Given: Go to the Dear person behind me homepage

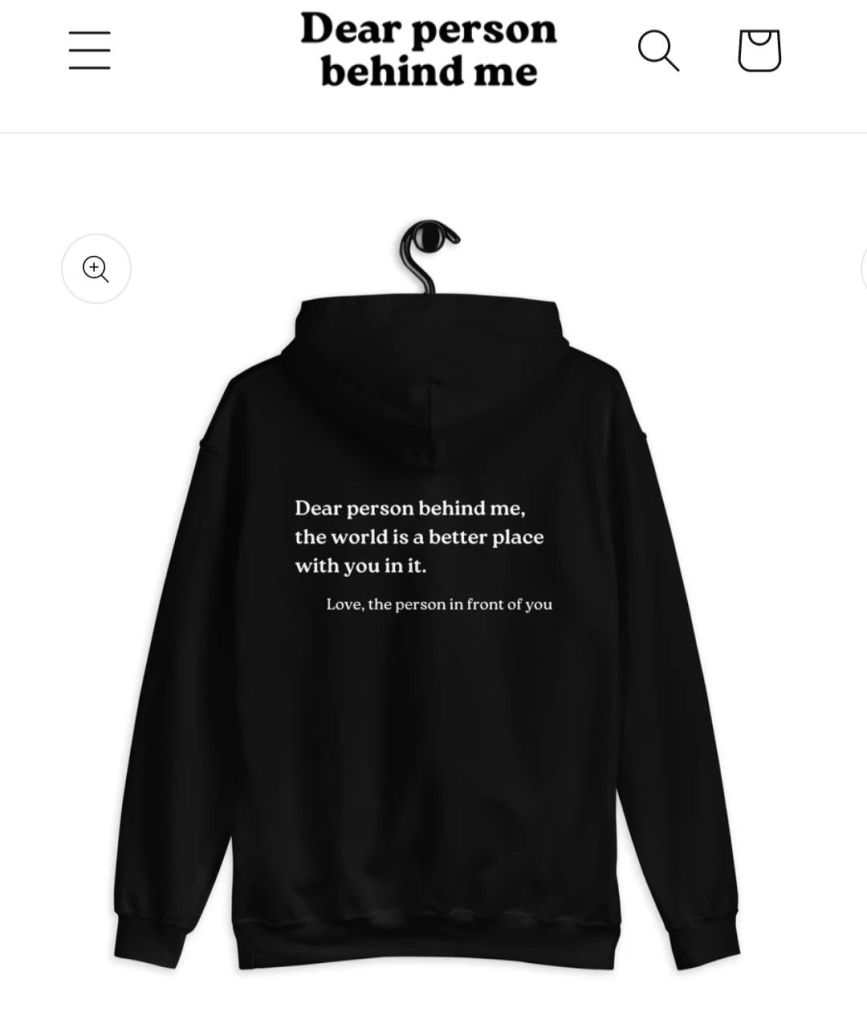Looking at the screenshot, I should [428, 50].
